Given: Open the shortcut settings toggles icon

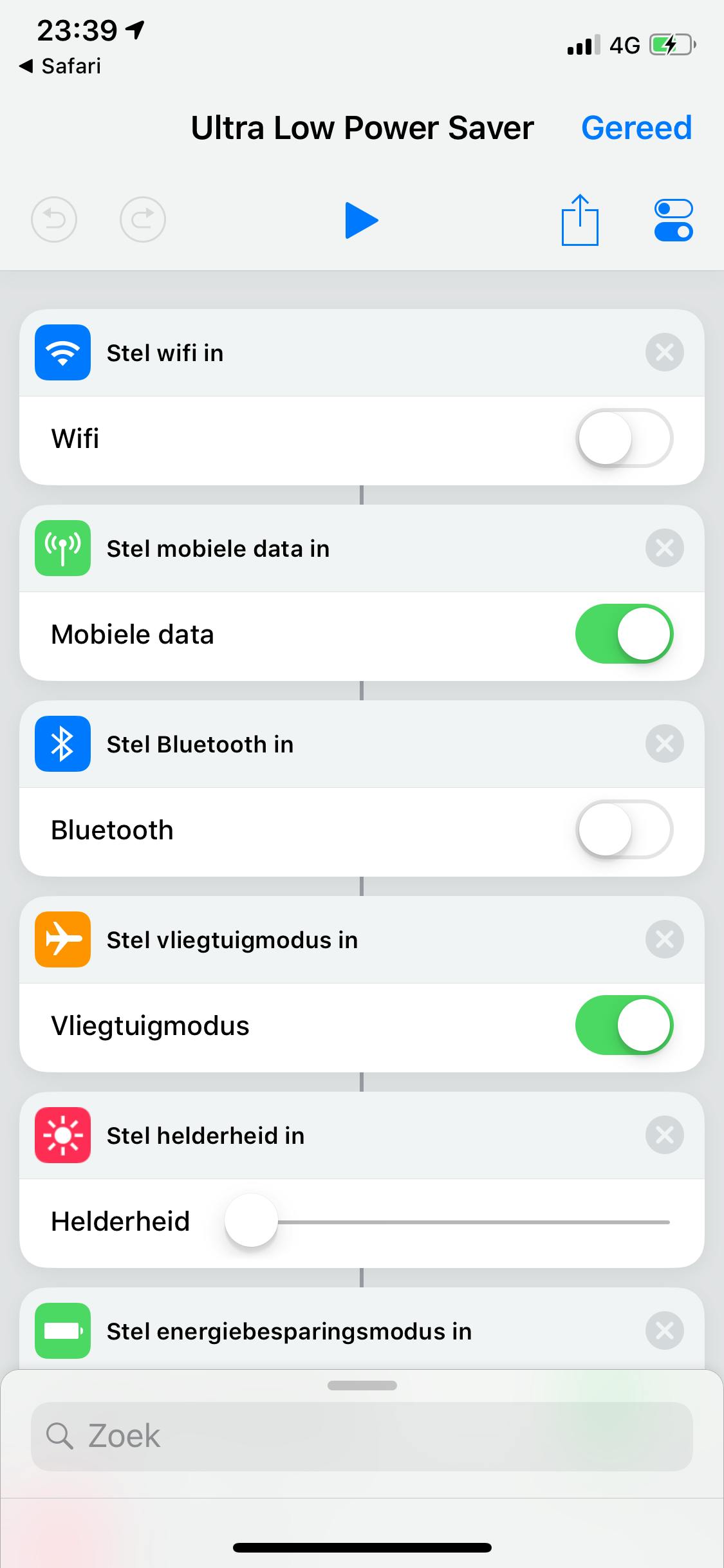Looking at the screenshot, I should [x=673, y=219].
